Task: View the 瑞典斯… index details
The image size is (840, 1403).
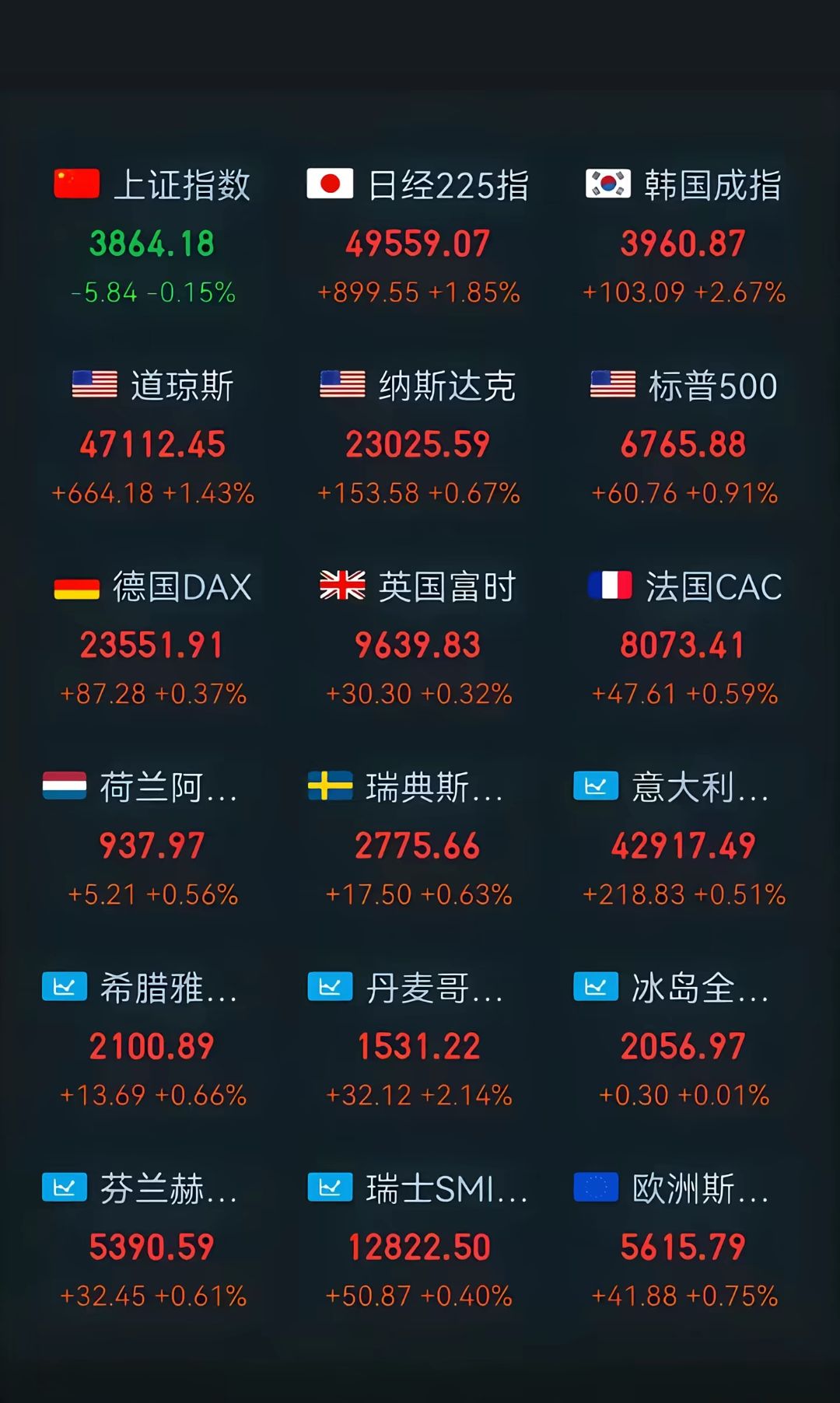Action: click(x=418, y=845)
